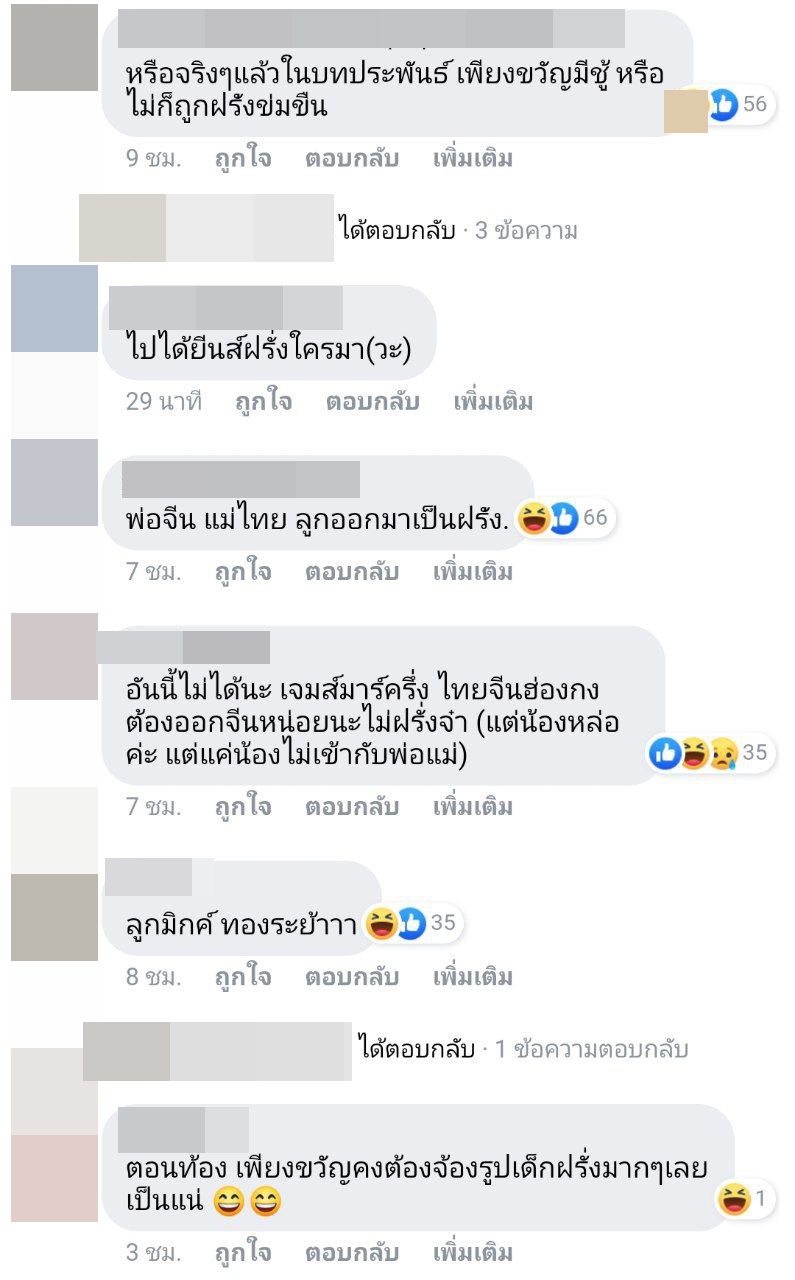The width and height of the screenshot is (795, 1280).
Task: Open เพิ่มเติม on the 3 ชม. comment
Action: coord(473,1252)
